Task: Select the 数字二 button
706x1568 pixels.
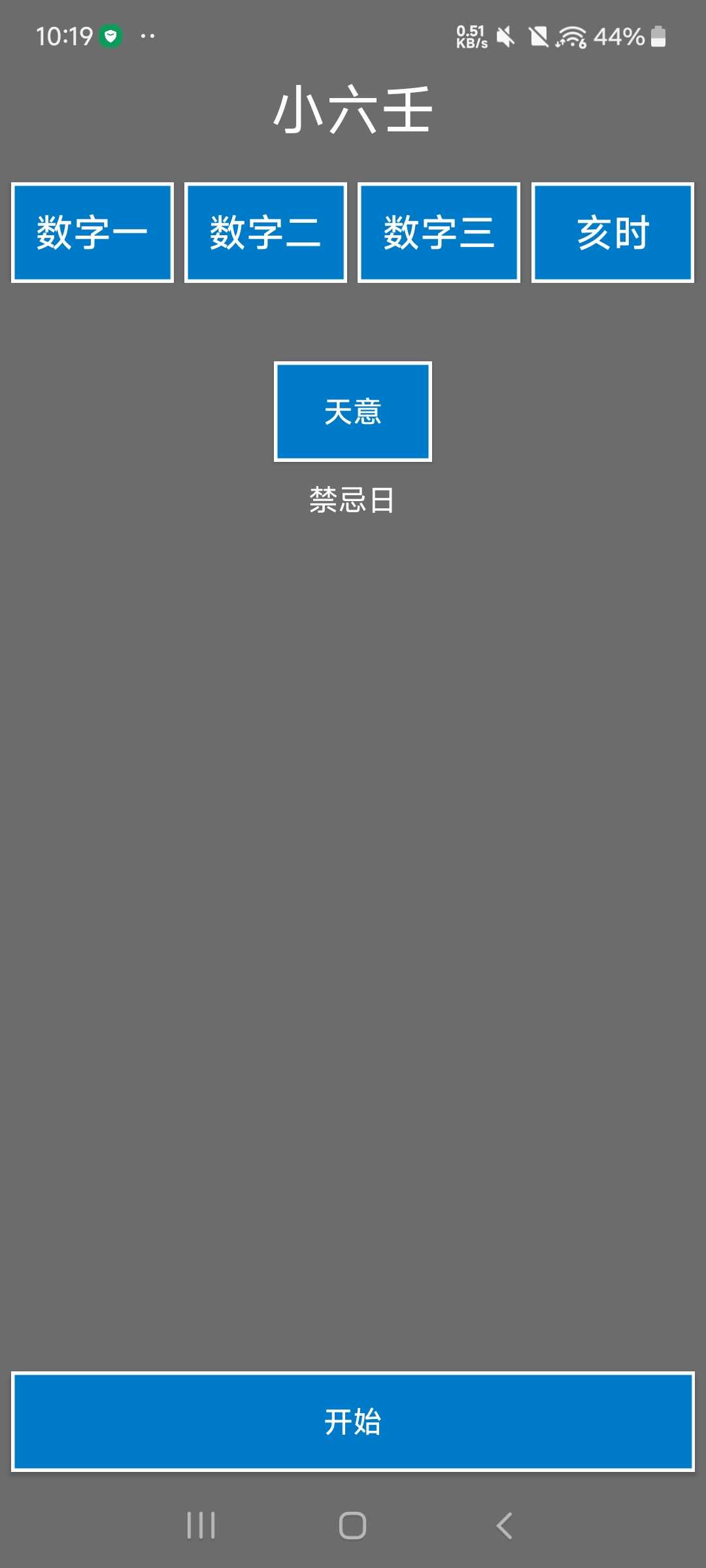Action: (265, 233)
